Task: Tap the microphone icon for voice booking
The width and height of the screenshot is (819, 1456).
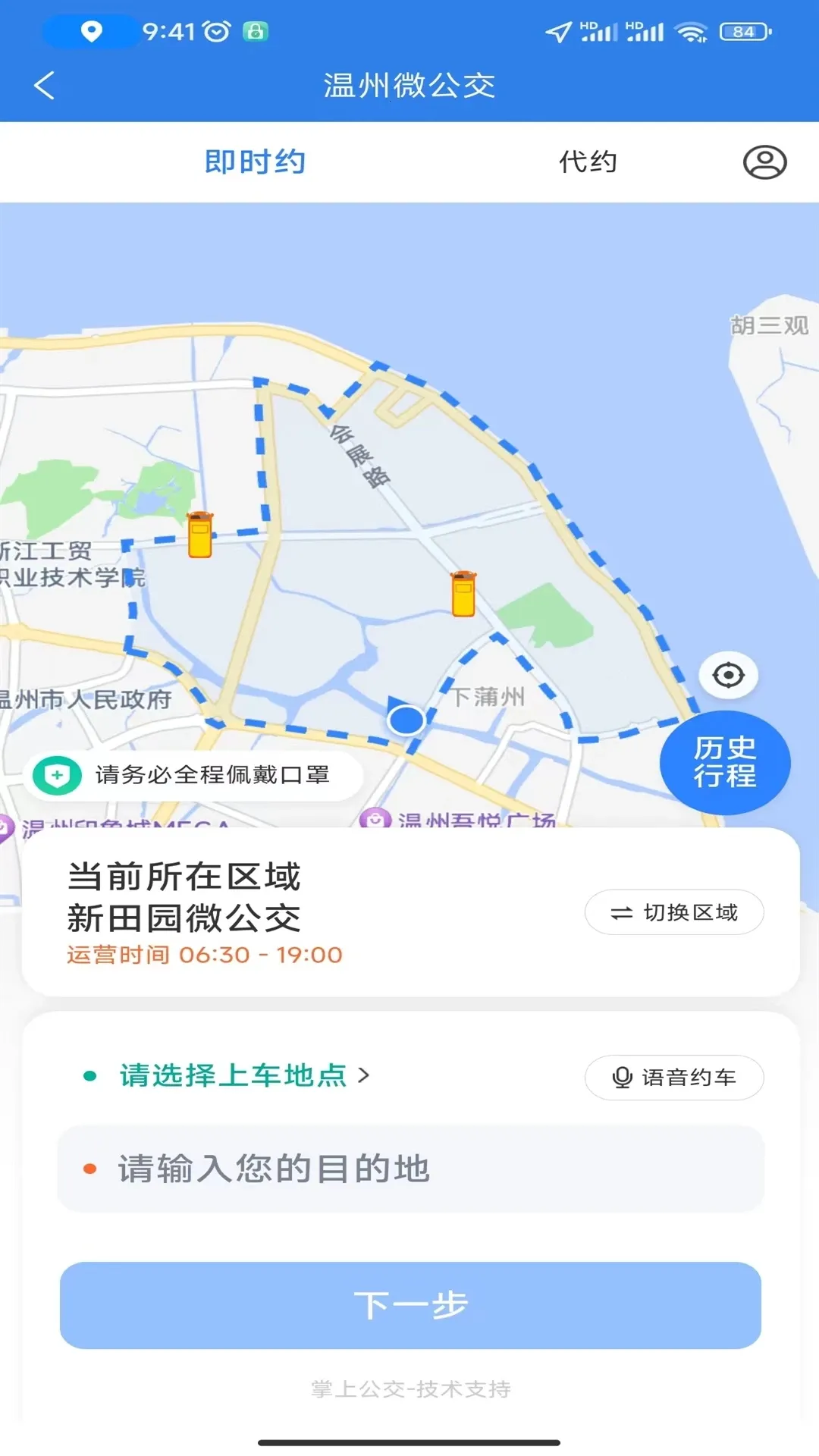Action: click(620, 1076)
